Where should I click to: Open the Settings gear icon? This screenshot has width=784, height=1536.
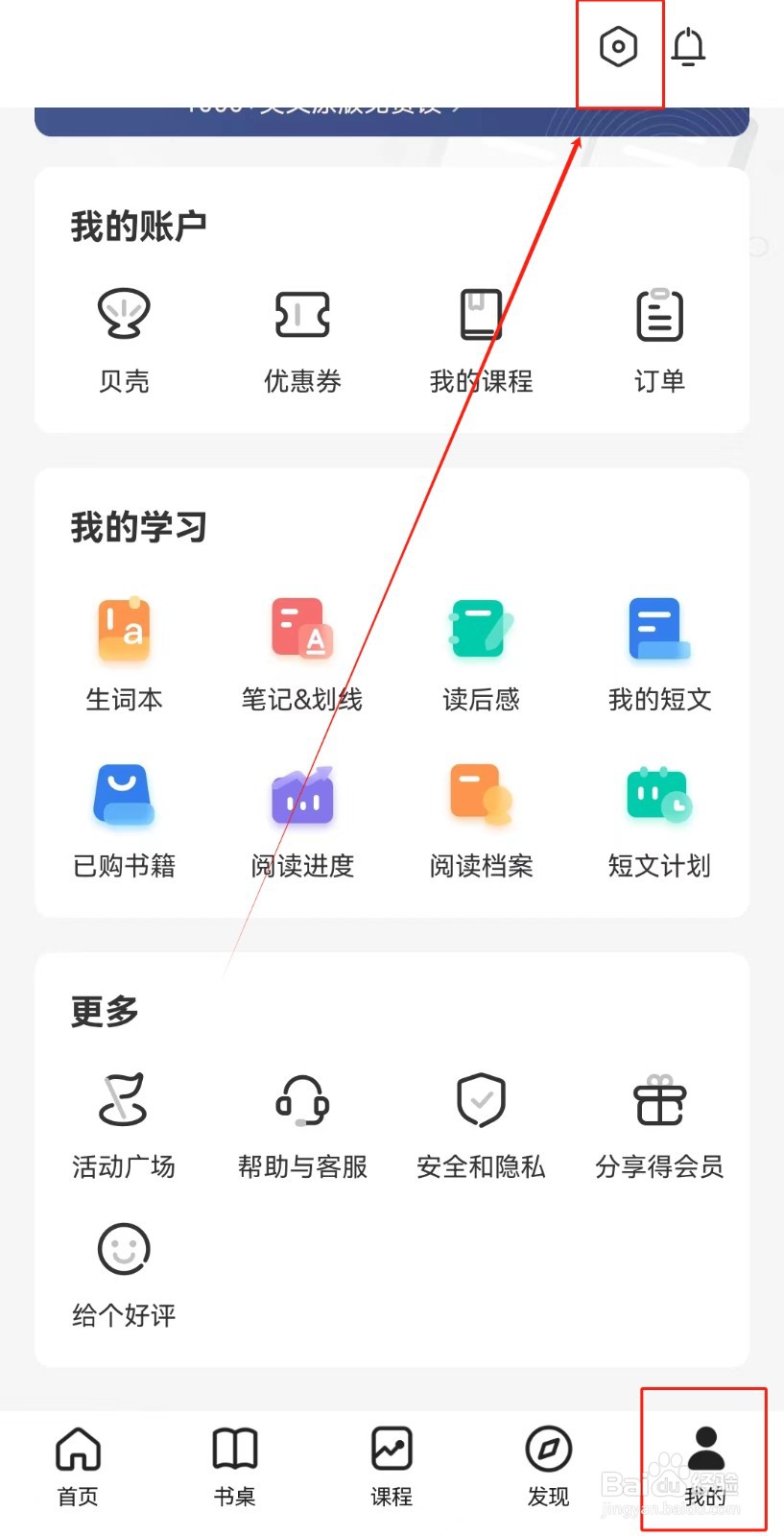[619, 45]
